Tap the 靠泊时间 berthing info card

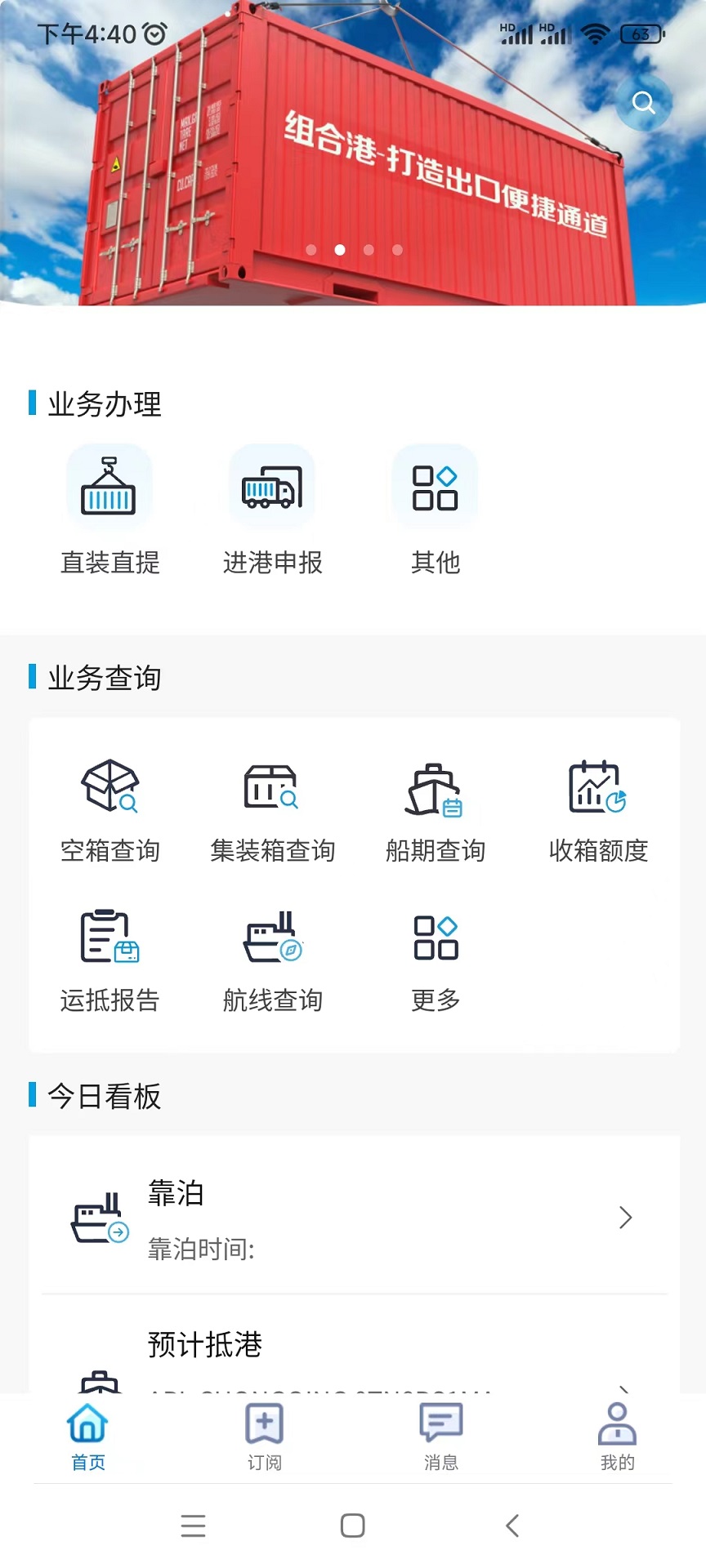[353, 1218]
